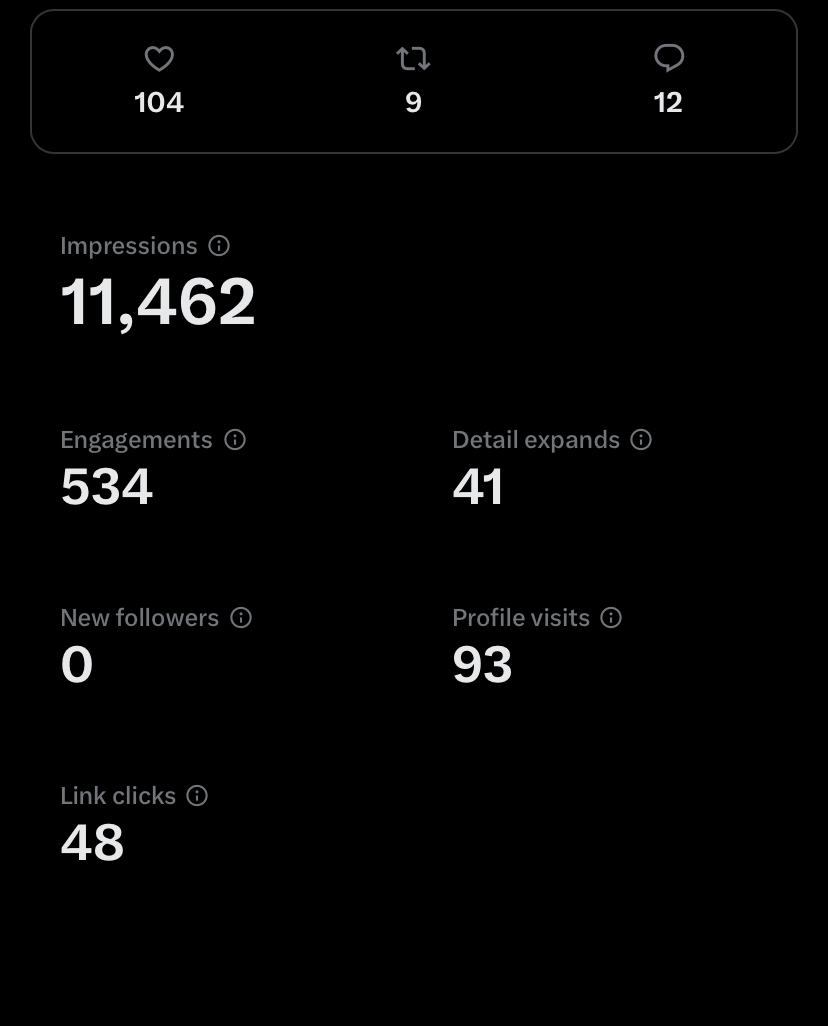Tap the info icon beside New followers
This screenshot has width=828, height=1026.
tap(241, 618)
